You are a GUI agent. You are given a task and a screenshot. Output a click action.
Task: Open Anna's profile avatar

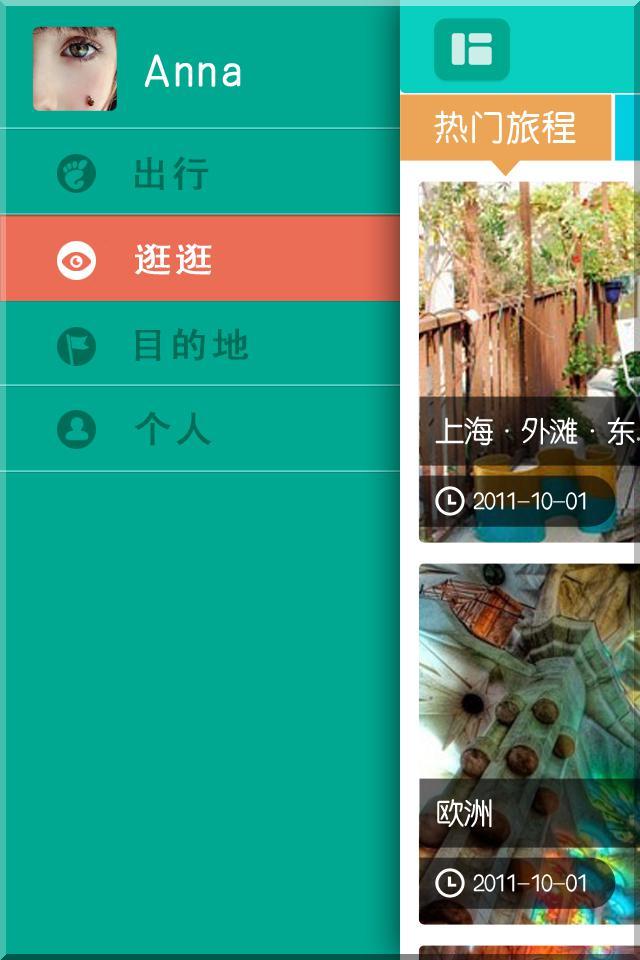[x=75, y=68]
